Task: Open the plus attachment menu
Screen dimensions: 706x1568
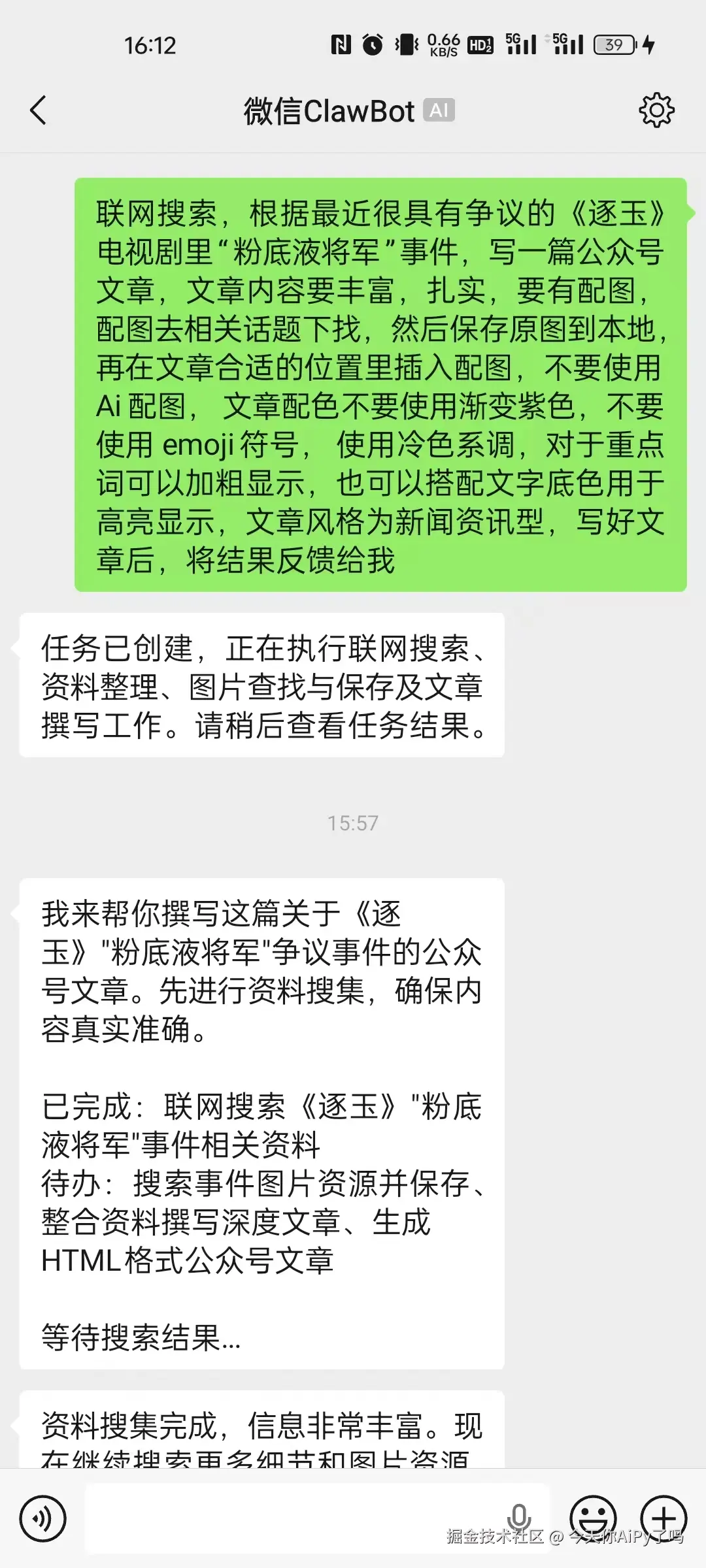Action: [x=664, y=1518]
